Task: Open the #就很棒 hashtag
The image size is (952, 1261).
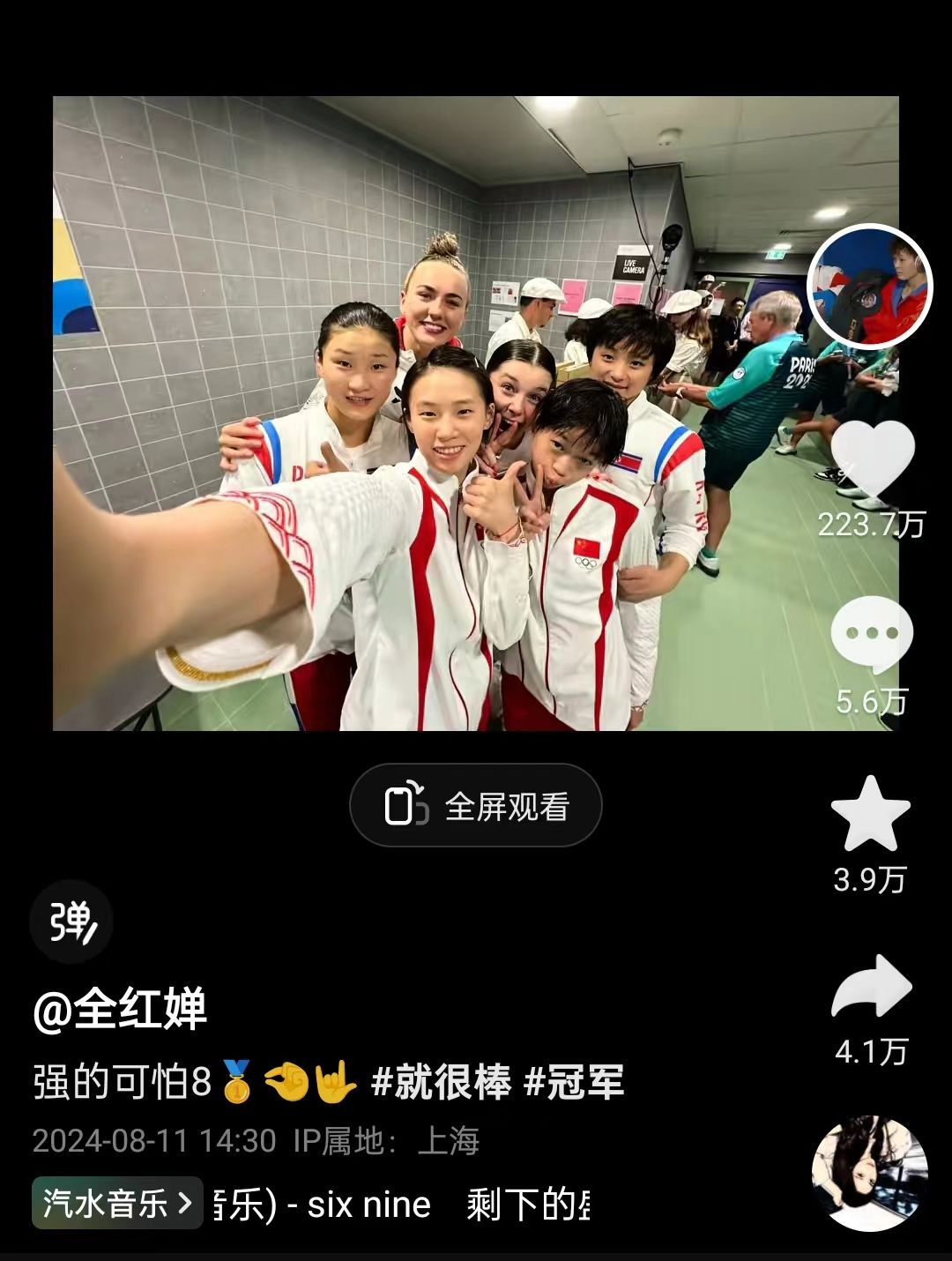Action: (441, 1082)
